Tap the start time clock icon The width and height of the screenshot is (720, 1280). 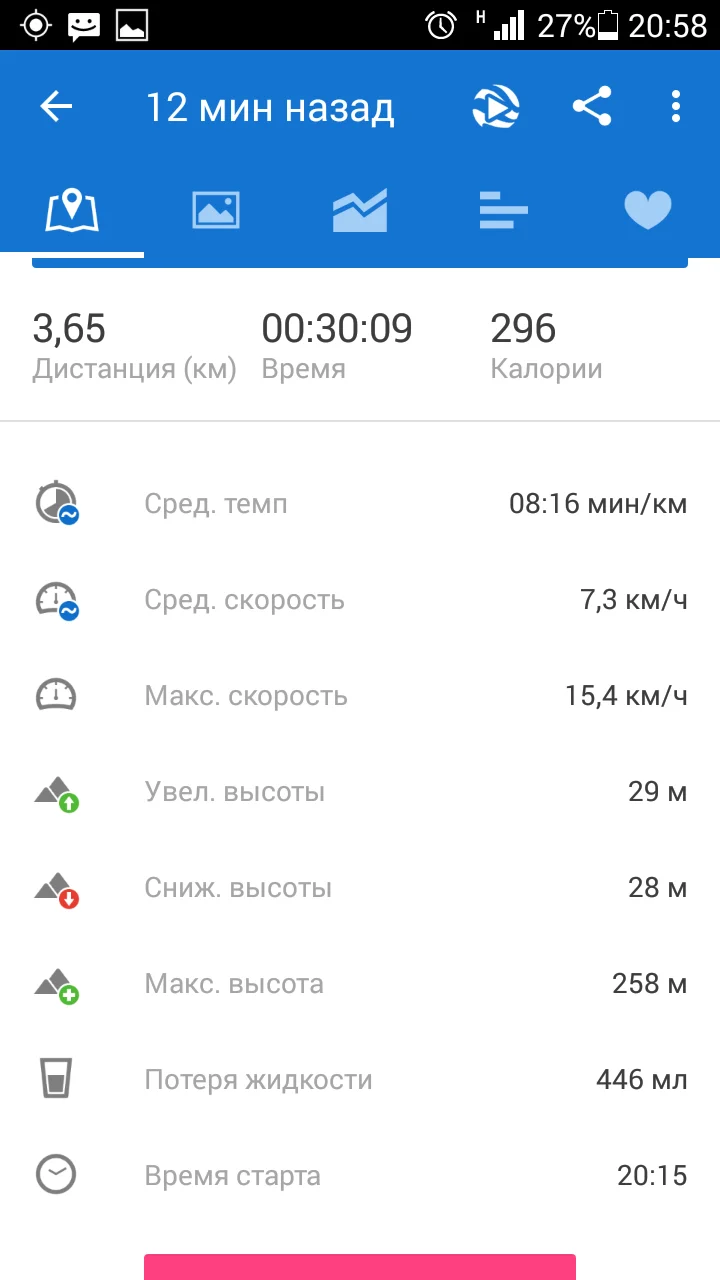[57, 1175]
